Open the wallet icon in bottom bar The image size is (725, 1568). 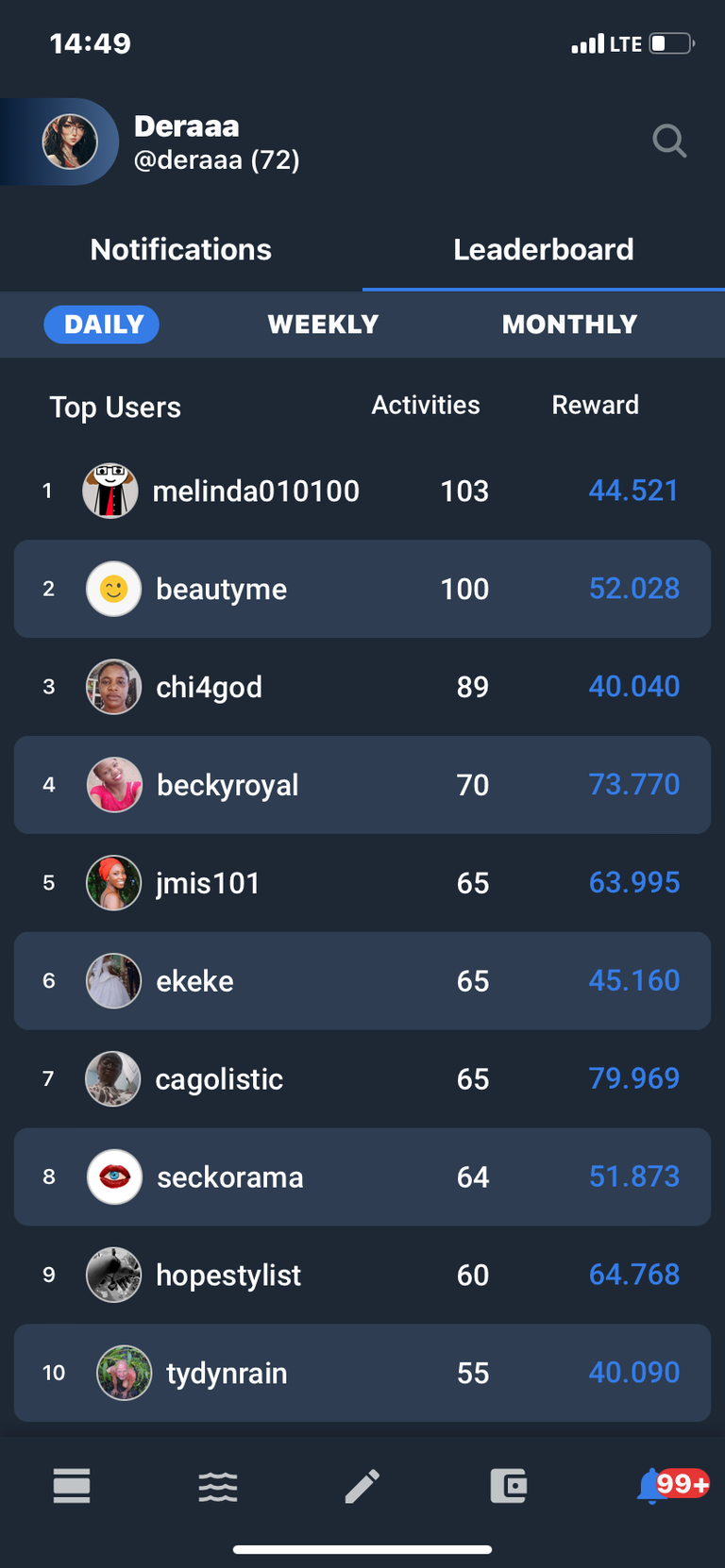click(x=509, y=1486)
